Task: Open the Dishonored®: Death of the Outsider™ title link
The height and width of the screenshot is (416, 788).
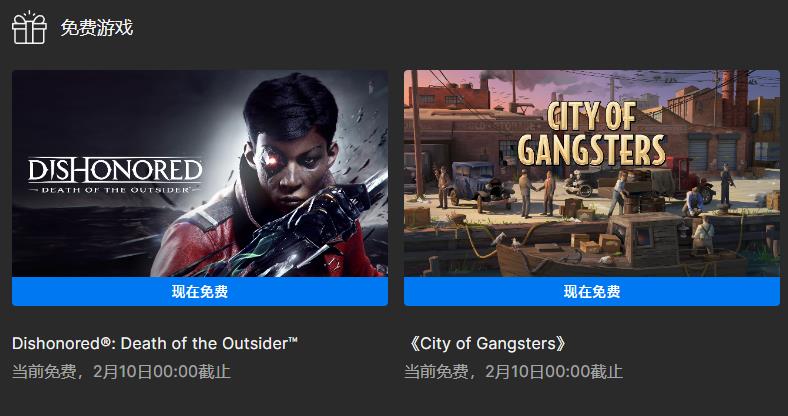Action: point(155,344)
